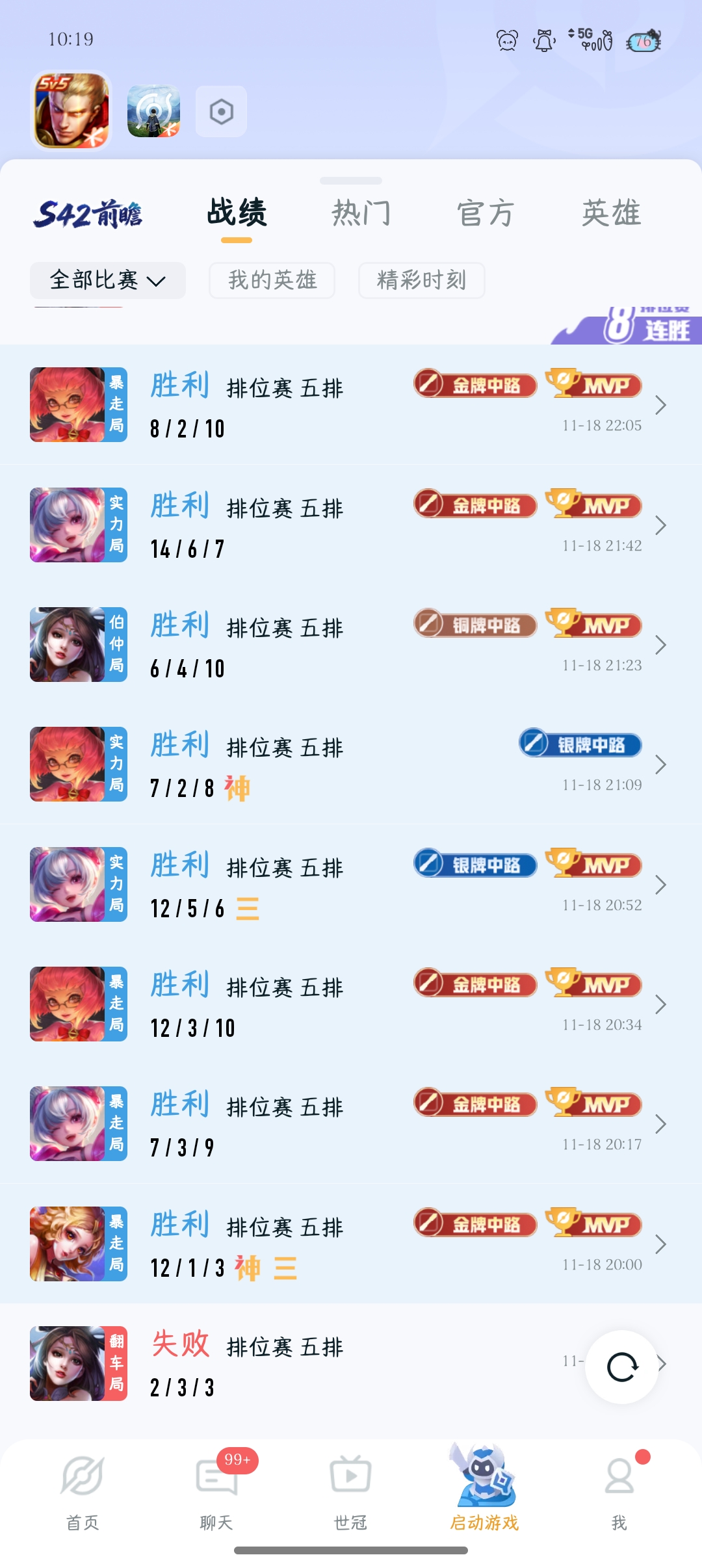Screen dimensions: 702x1568
Task: Open the match from 11-18 22:05
Action: [x=351, y=405]
